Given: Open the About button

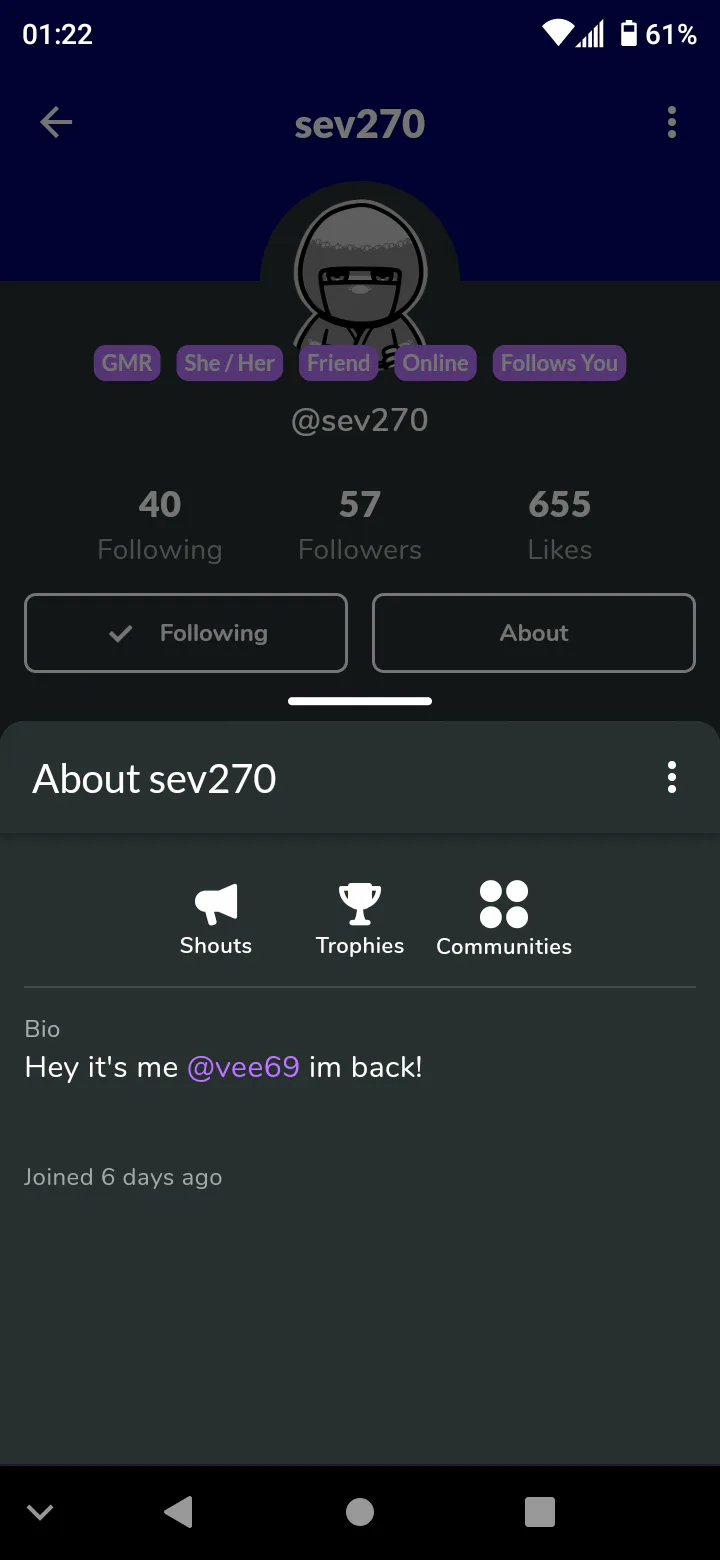Looking at the screenshot, I should pyautogui.click(x=534, y=633).
